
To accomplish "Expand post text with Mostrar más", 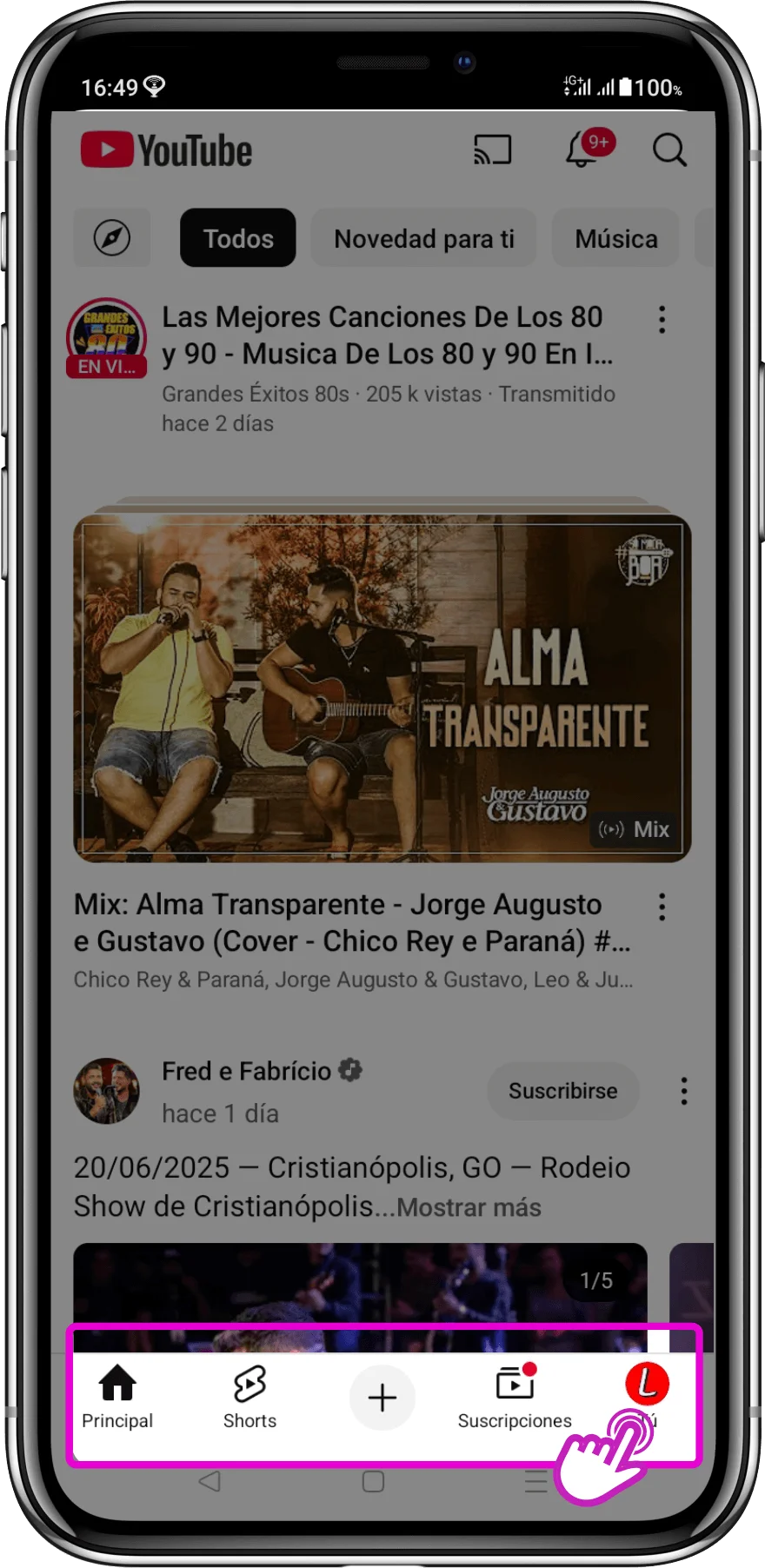I will point(469,1207).
